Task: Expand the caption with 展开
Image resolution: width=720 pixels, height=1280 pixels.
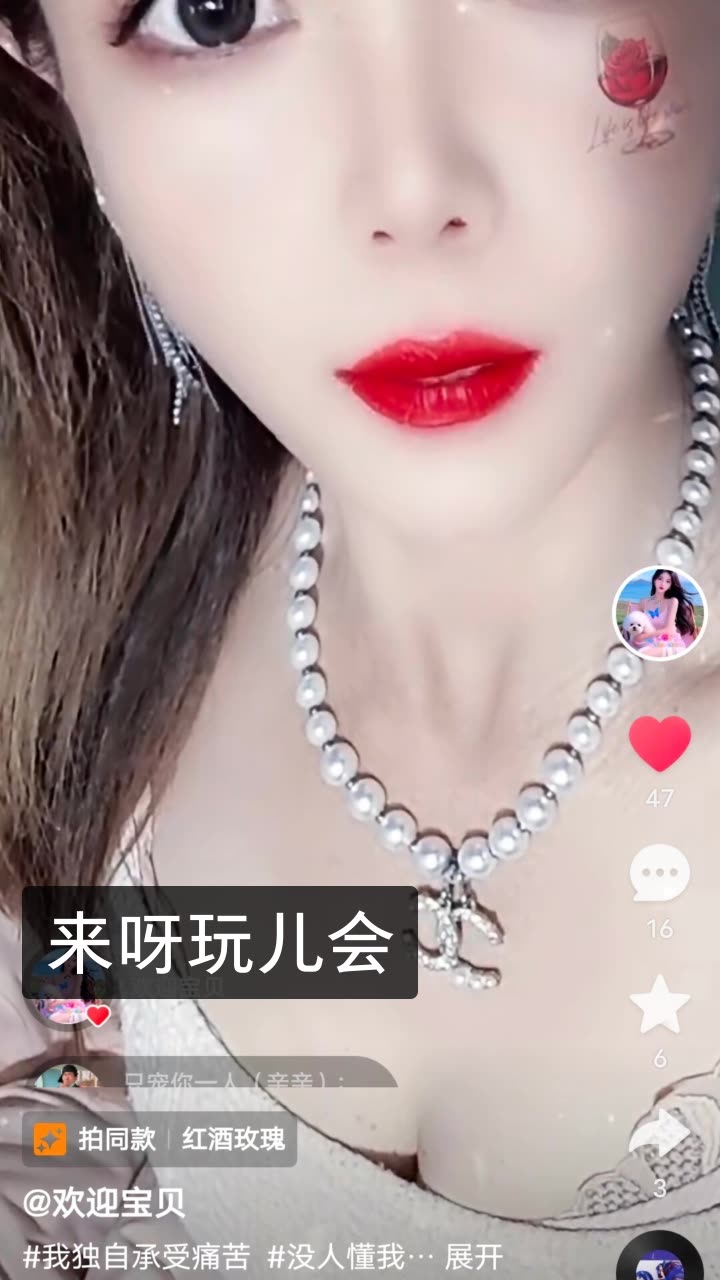Action: [x=474, y=1256]
